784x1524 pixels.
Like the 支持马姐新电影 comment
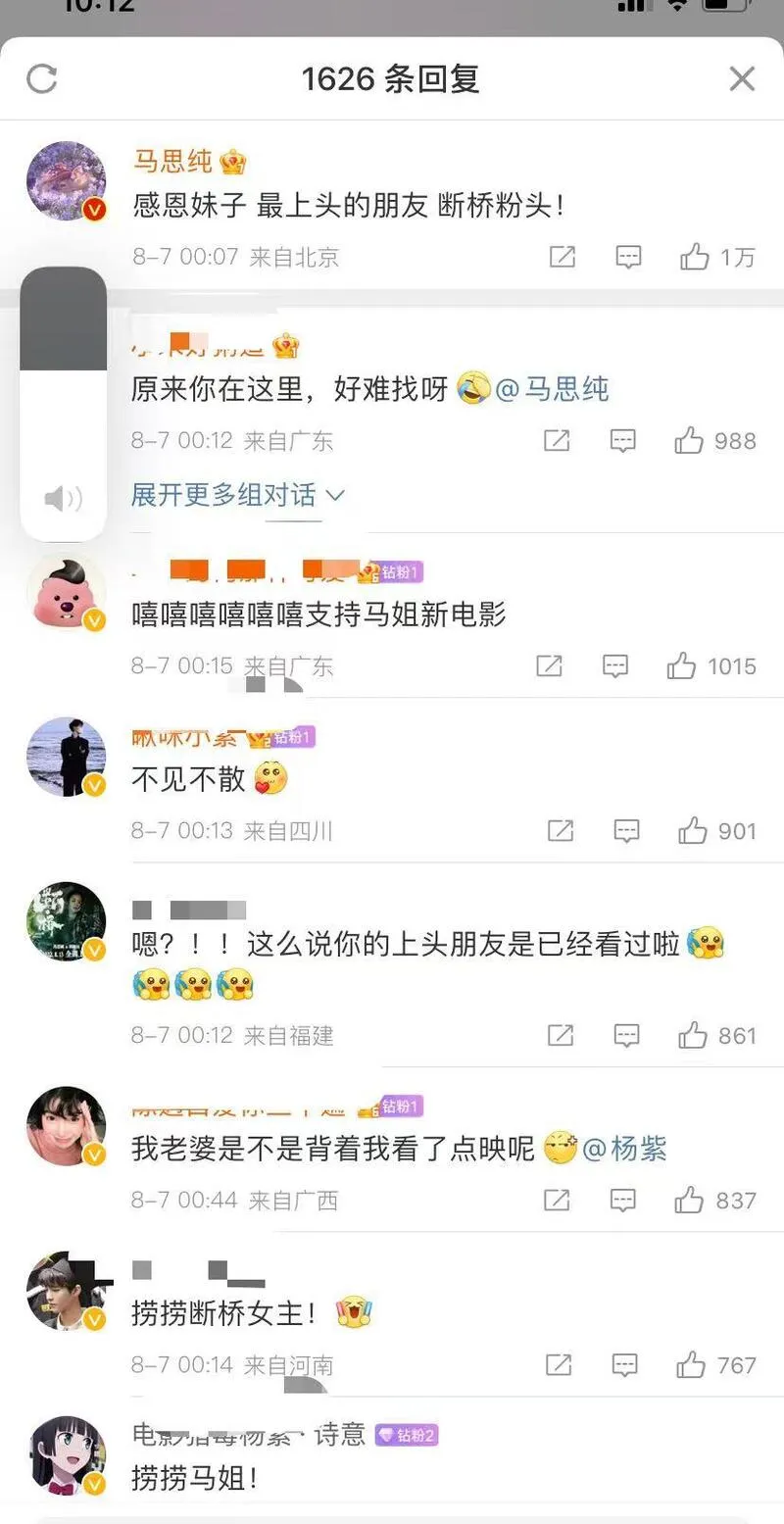(681, 666)
